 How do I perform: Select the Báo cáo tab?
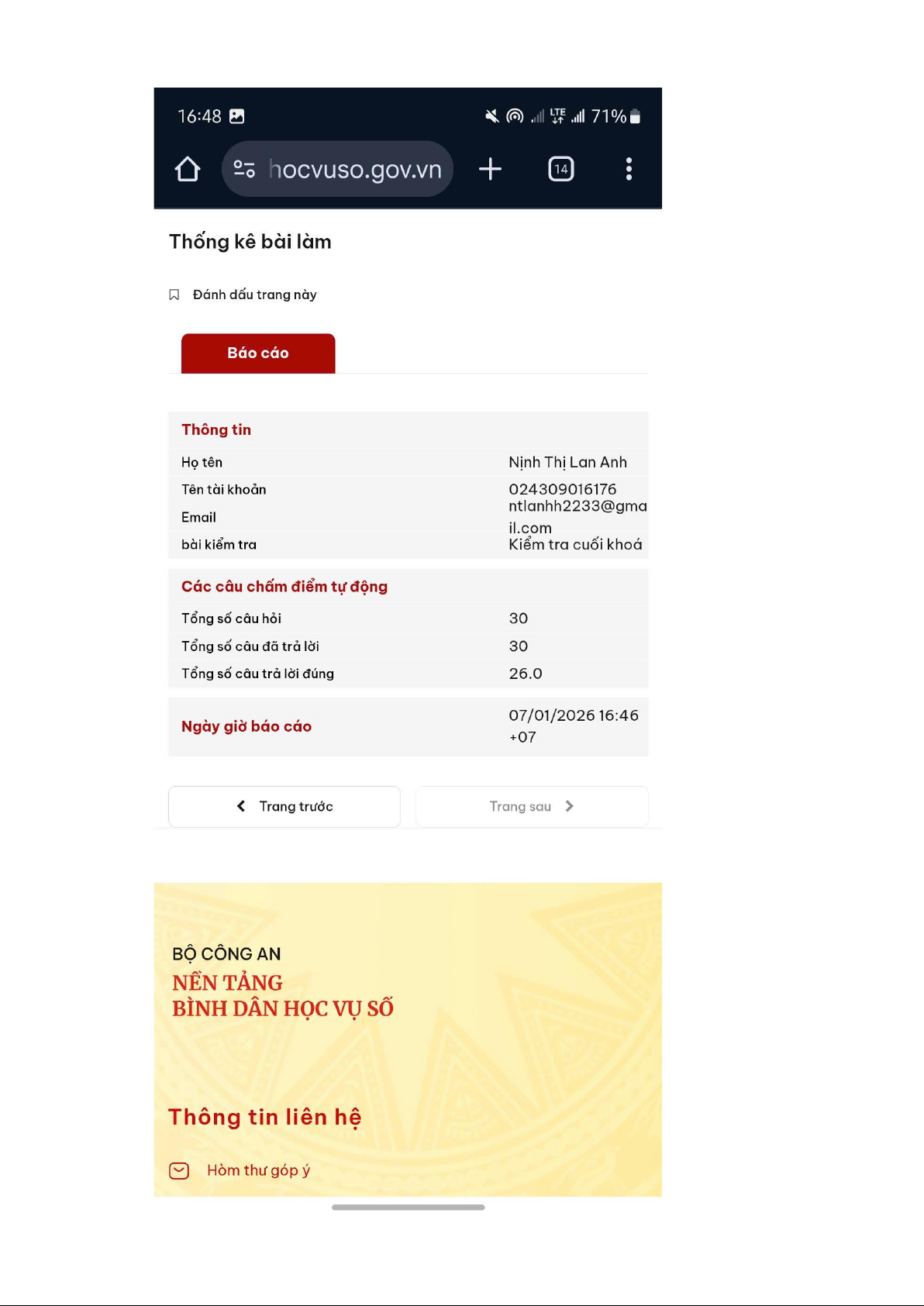(258, 353)
